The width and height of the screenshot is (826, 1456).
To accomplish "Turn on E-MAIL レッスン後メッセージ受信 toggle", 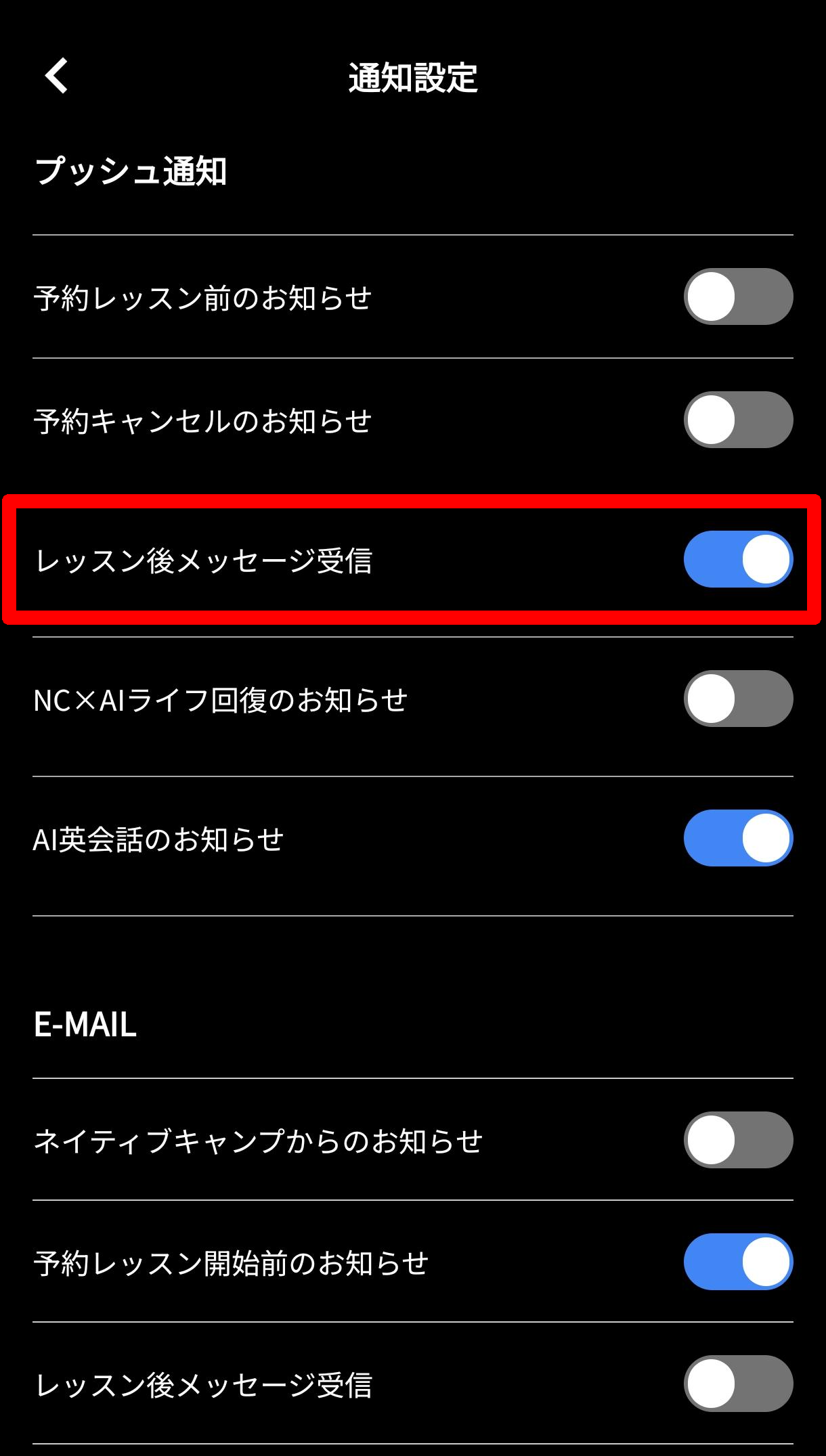I will click(x=738, y=1384).
